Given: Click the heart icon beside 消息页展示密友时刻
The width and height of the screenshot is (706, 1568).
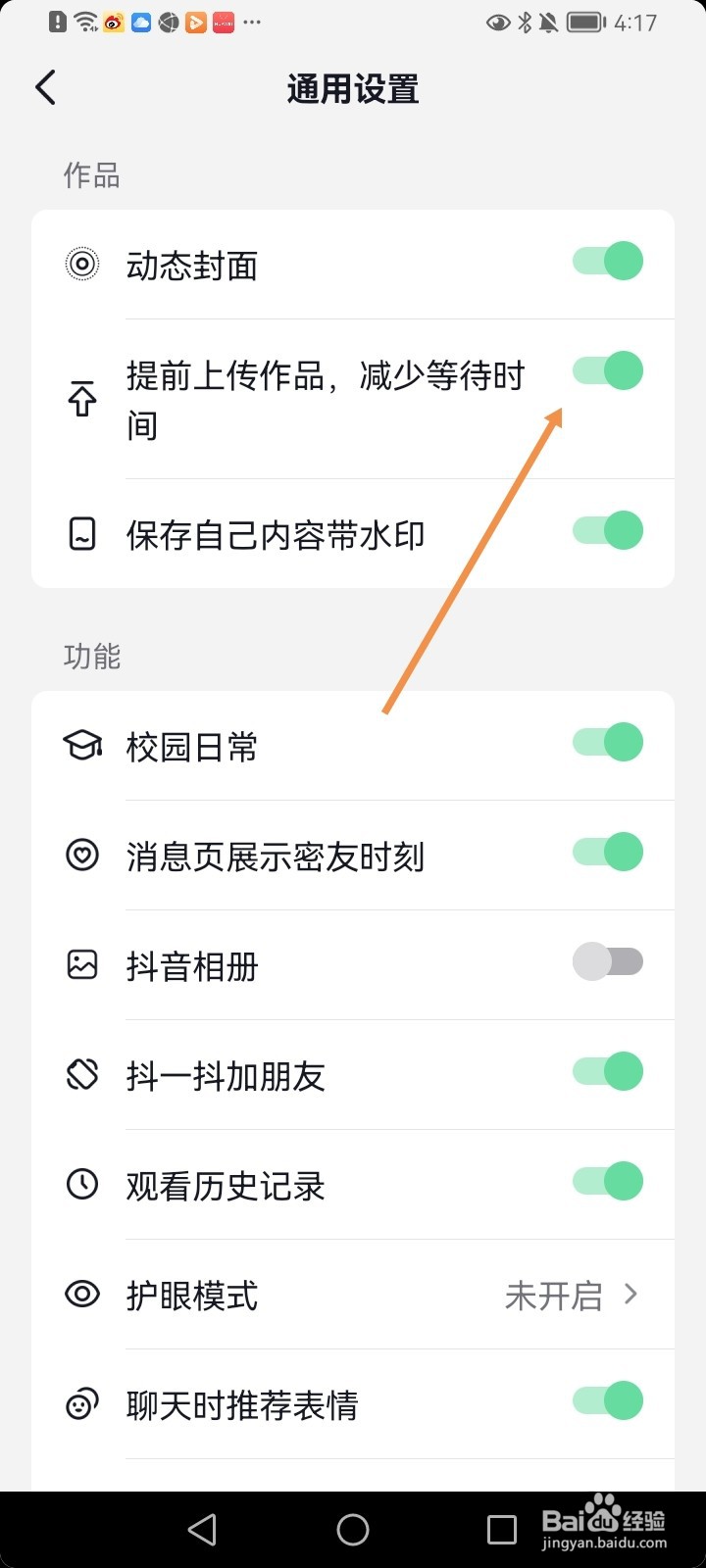Looking at the screenshot, I should click(x=81, y=855).
